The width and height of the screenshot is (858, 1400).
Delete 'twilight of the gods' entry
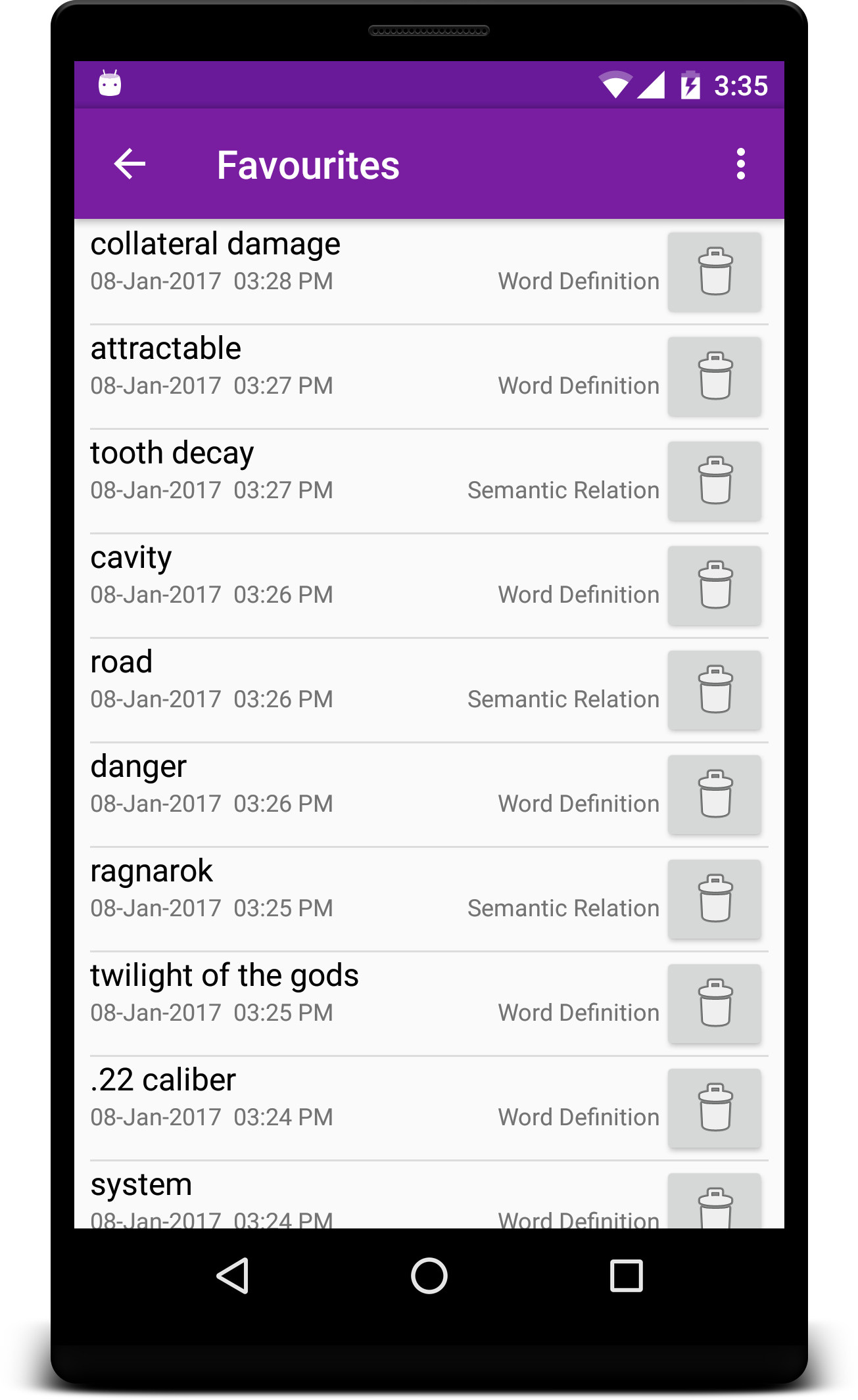click(x=715, y=1003)
